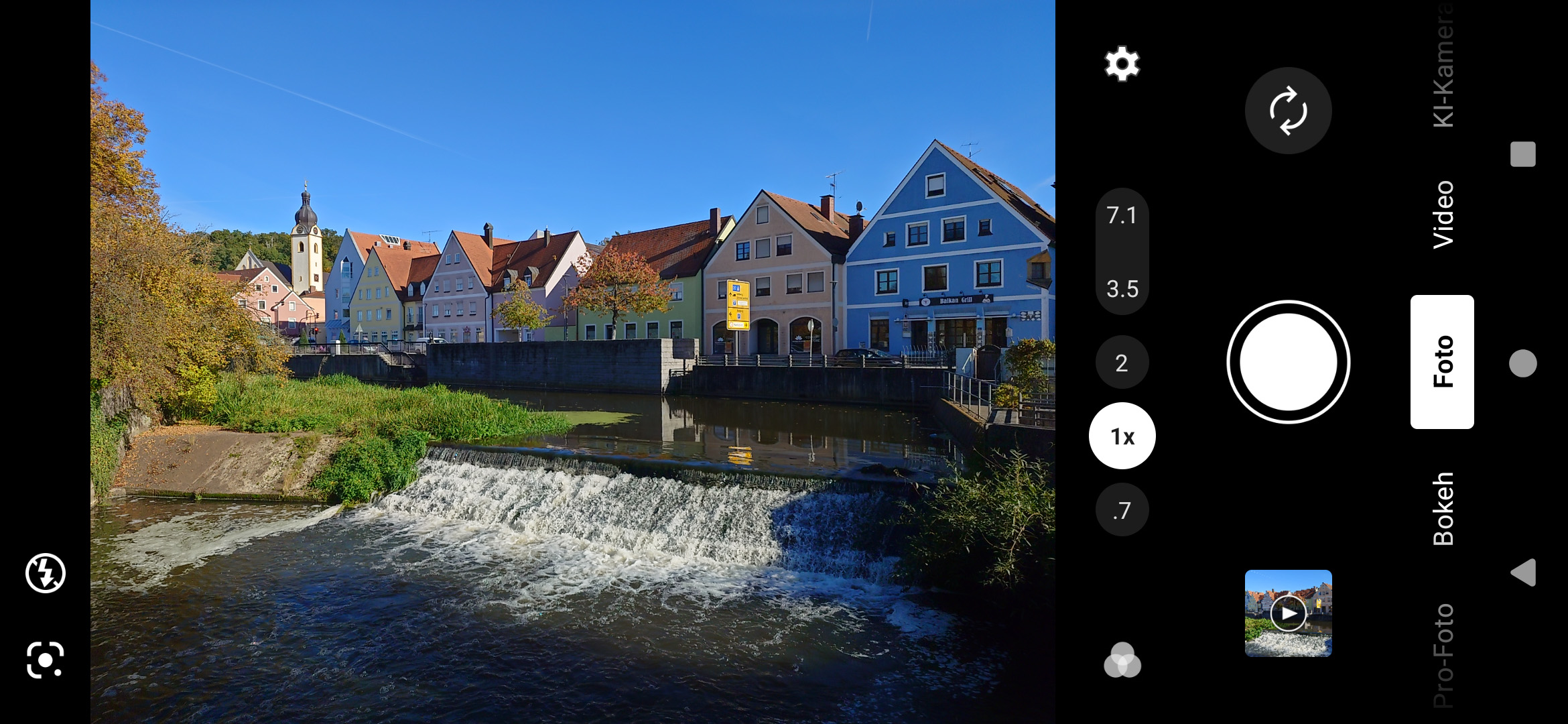This screenshot has height=724, width=1568.
Task: Toggle the flash setting
Action: click(x=46, y=573)
